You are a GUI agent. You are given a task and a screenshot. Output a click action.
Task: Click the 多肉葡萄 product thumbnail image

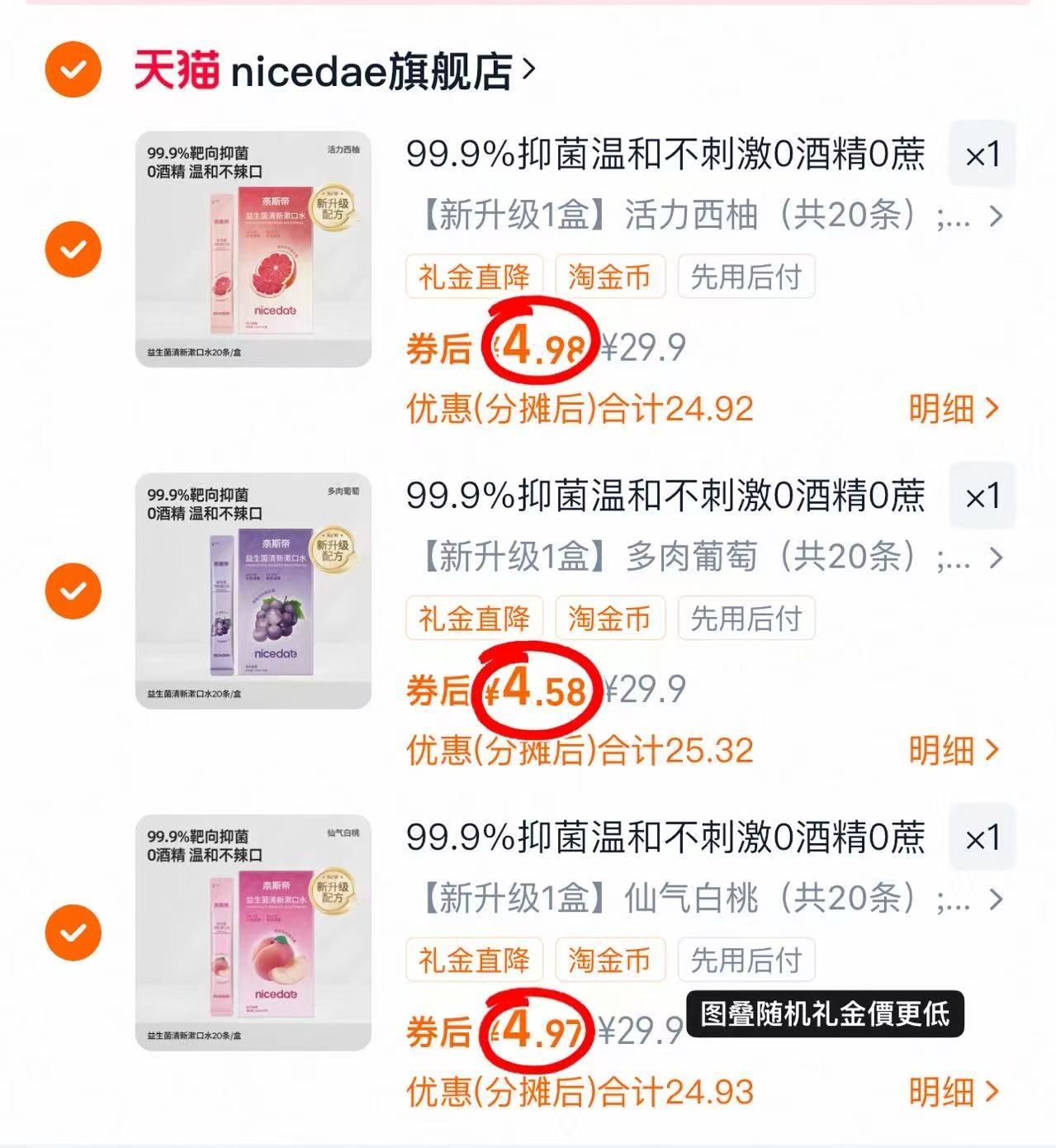point(253,590)
